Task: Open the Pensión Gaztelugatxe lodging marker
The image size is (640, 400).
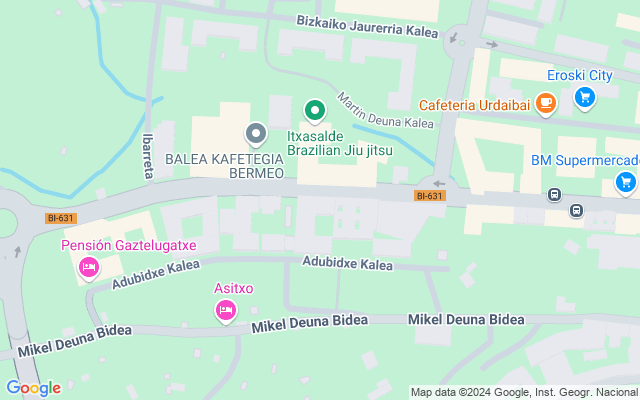Action: click(x=88, y=267)
